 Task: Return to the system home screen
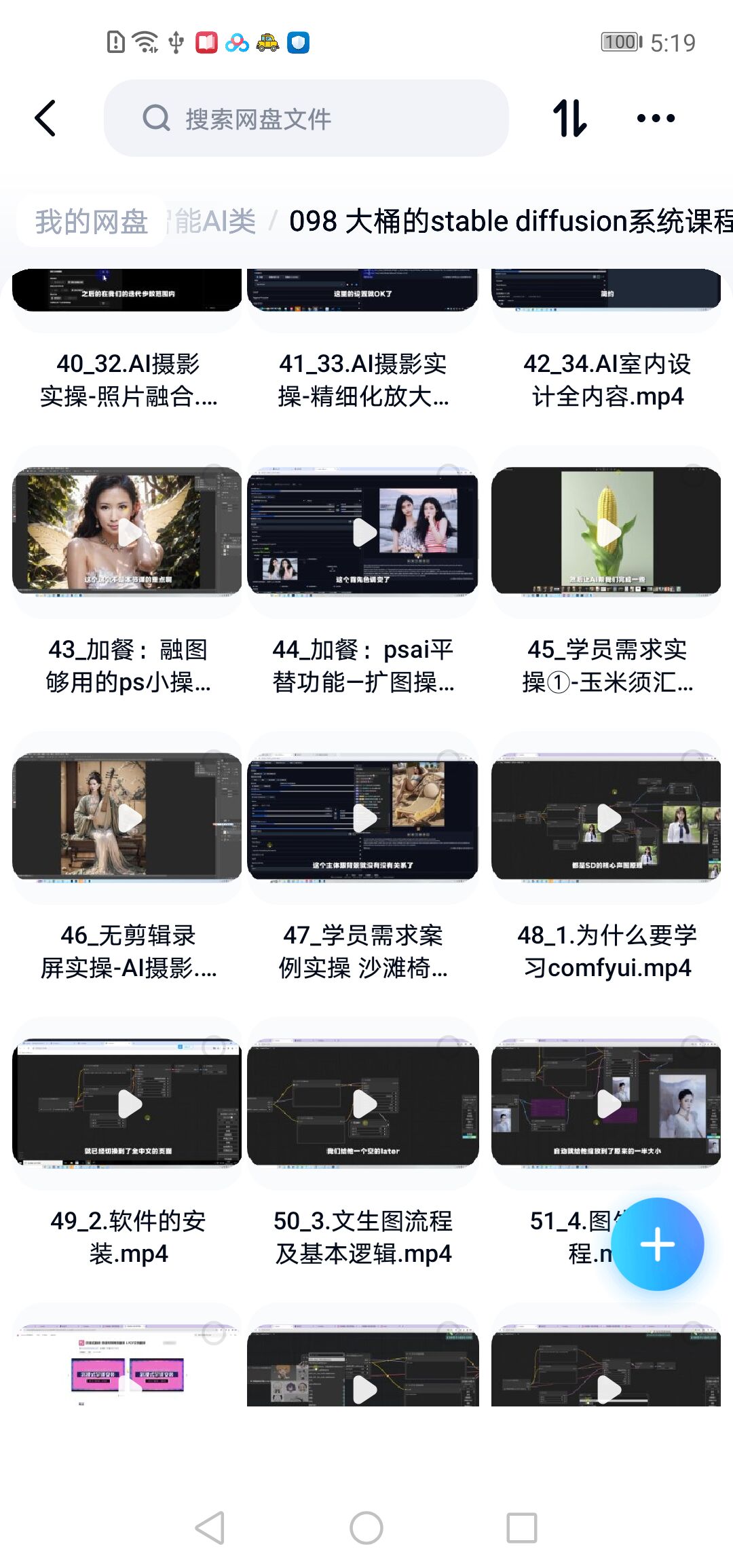click(x=366, y=1528)
